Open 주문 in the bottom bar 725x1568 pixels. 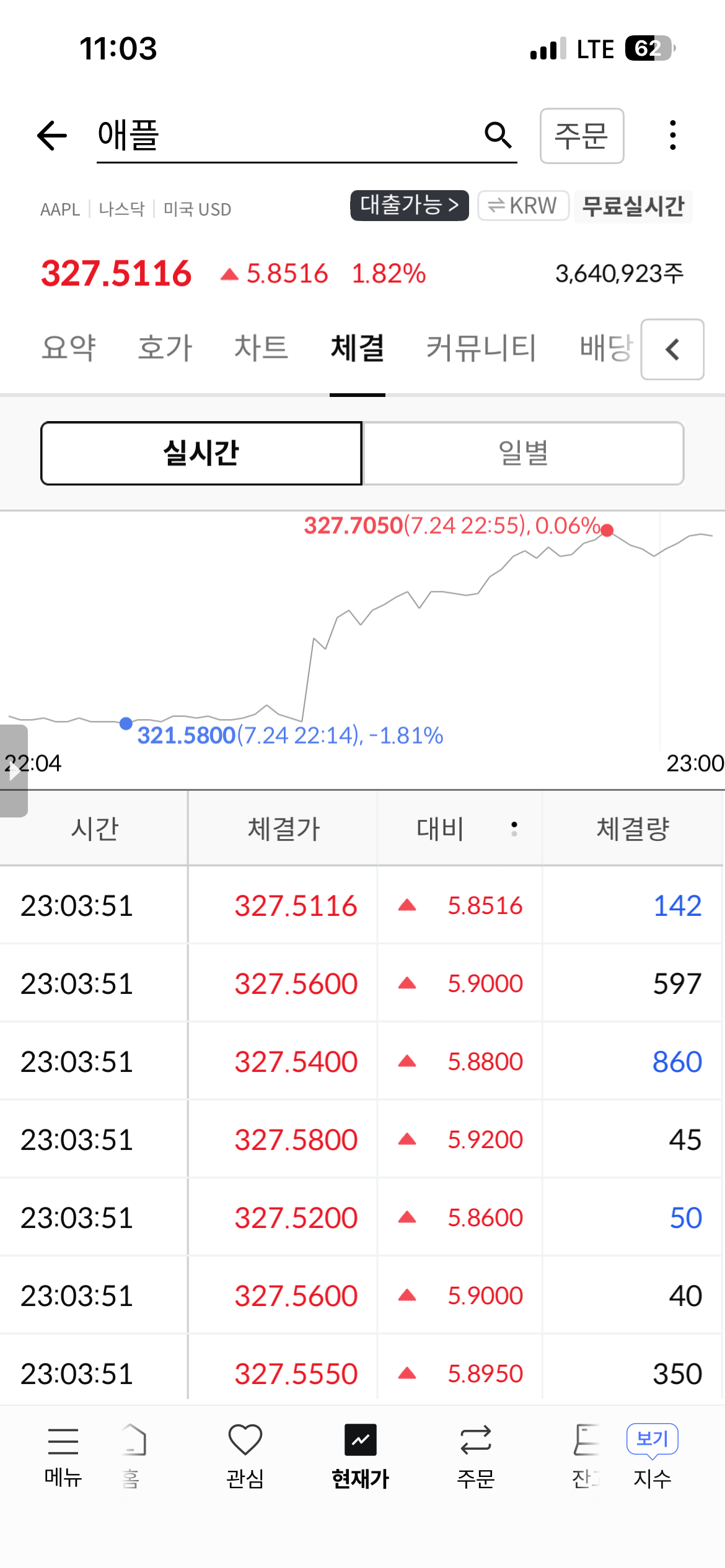click(475, 1457)
